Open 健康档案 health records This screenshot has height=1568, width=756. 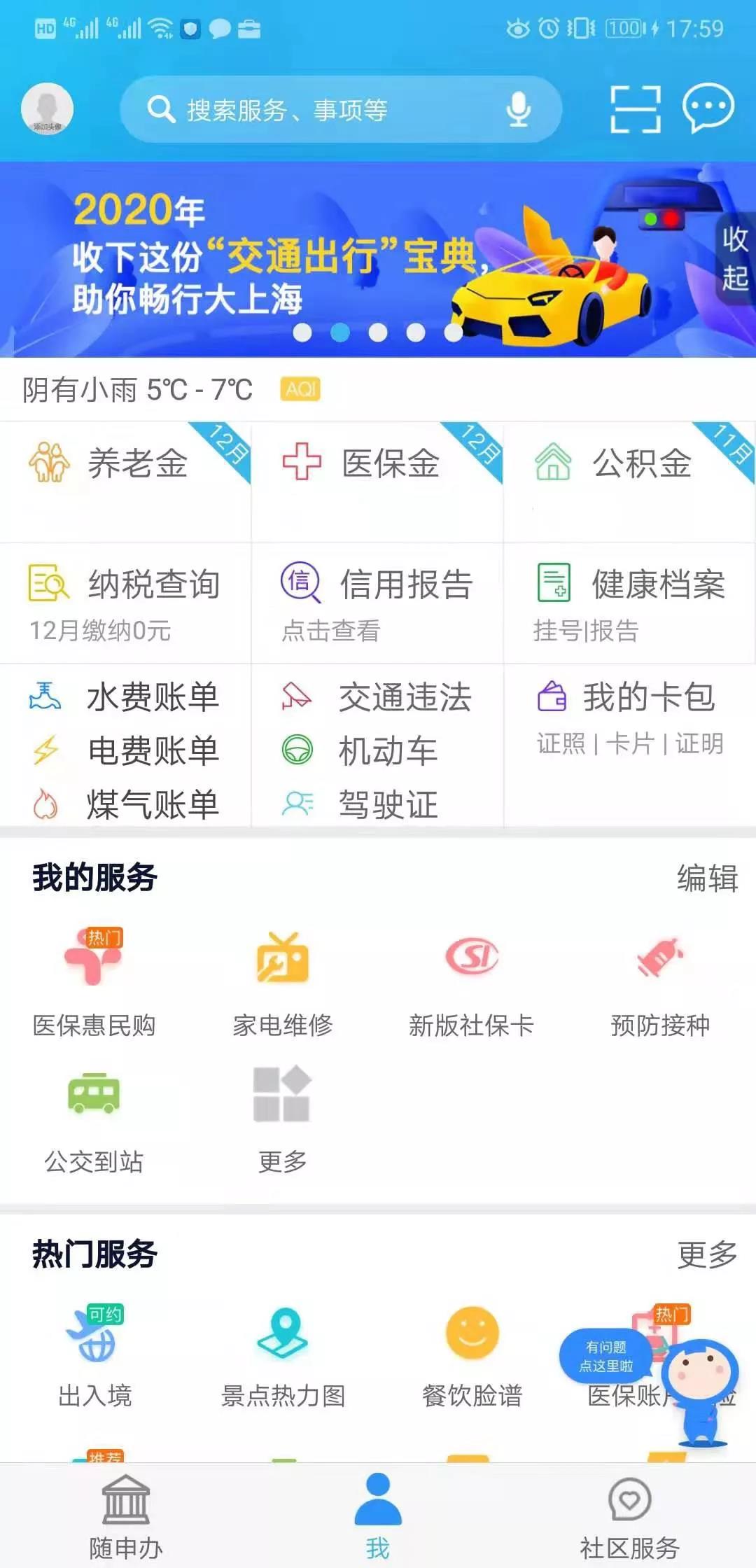(x=629, y=602)
